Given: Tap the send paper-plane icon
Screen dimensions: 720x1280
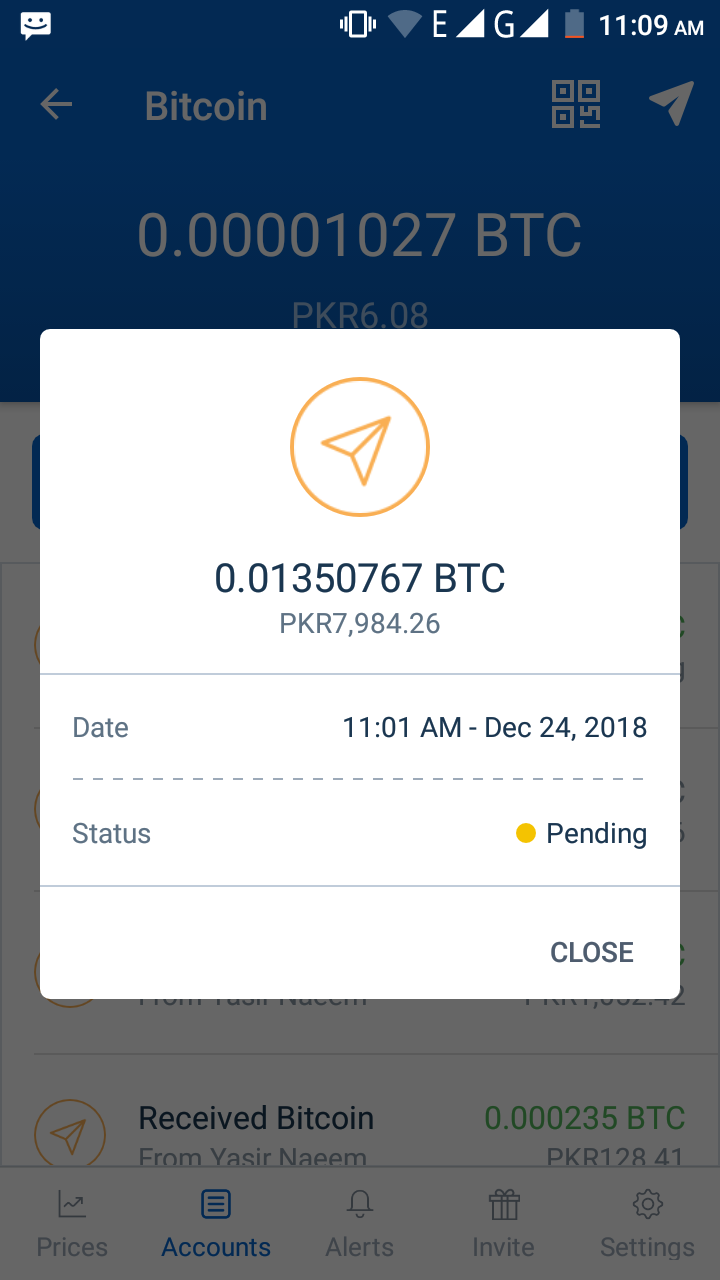Looking at the screenshot, I should (x=671, y=104).
